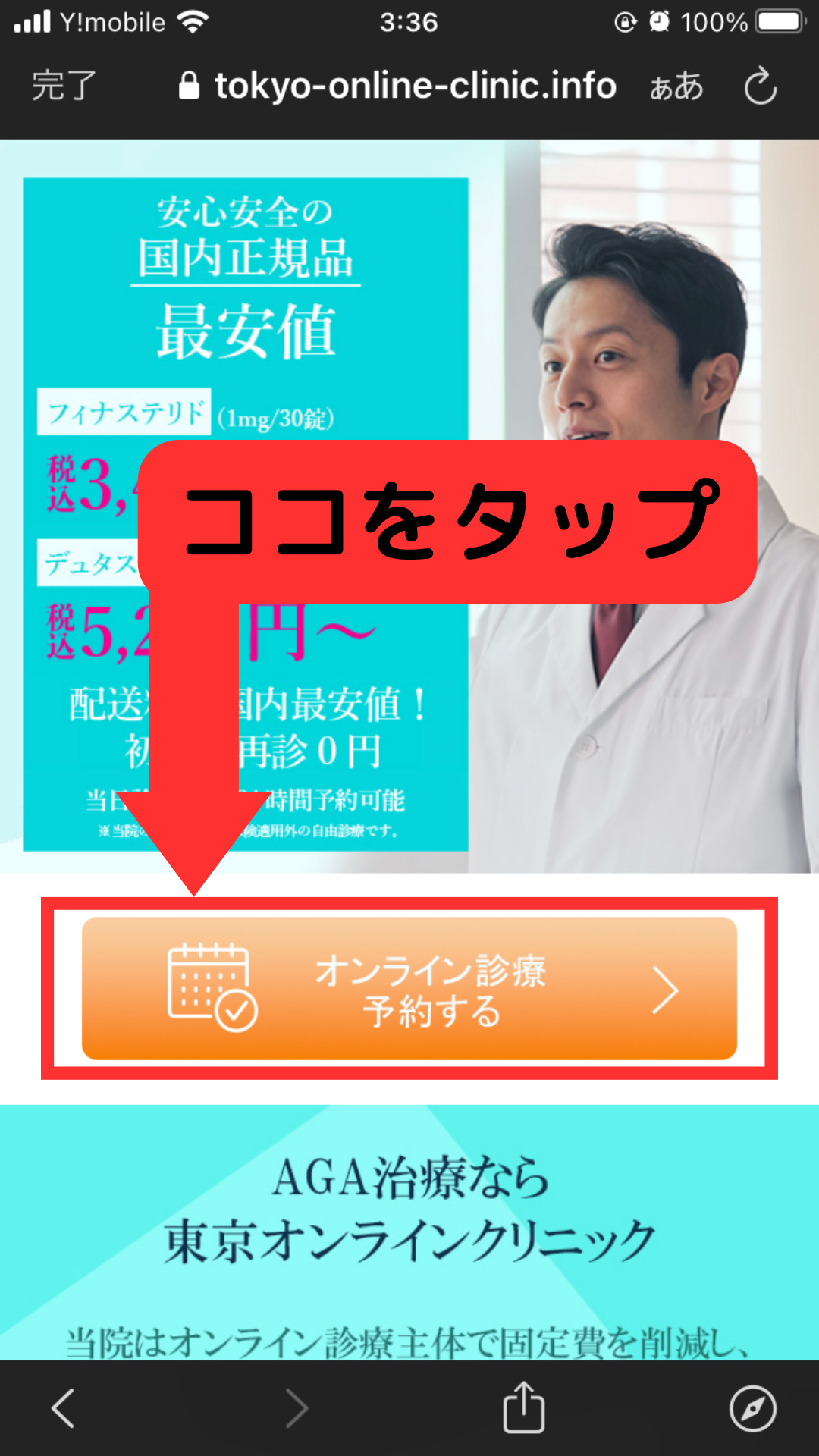Screen dimensions: 819x1456
Task: Open page in Safari compass icon
Action: [x=752, y=1408]
